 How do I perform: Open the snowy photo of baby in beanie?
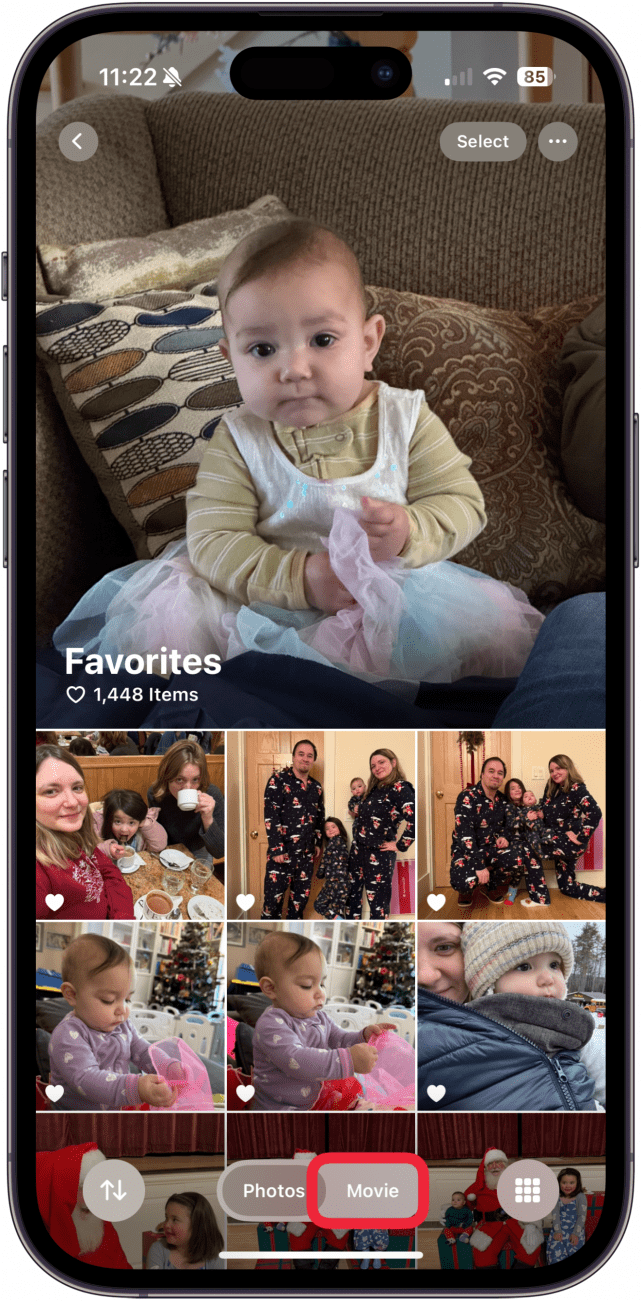(x=511, y=1015)
